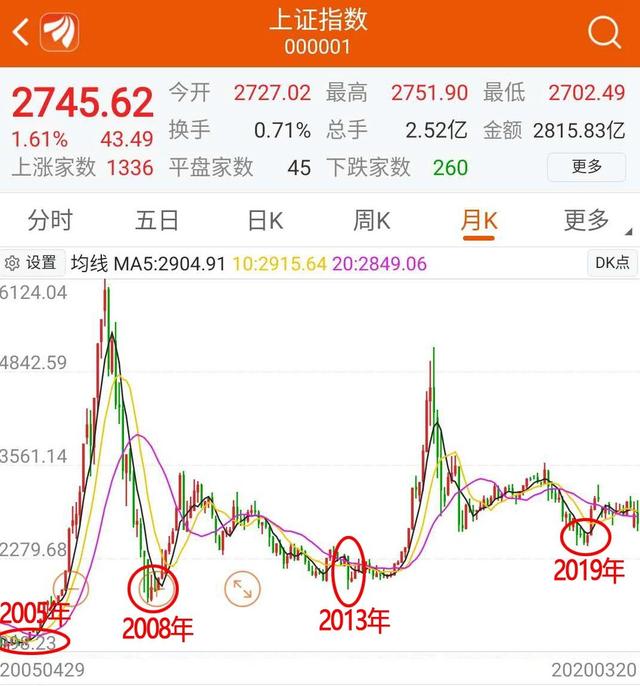Switch to the 分时 chart tab
This screenshot has width=640, height=686.
coord(50,220)
